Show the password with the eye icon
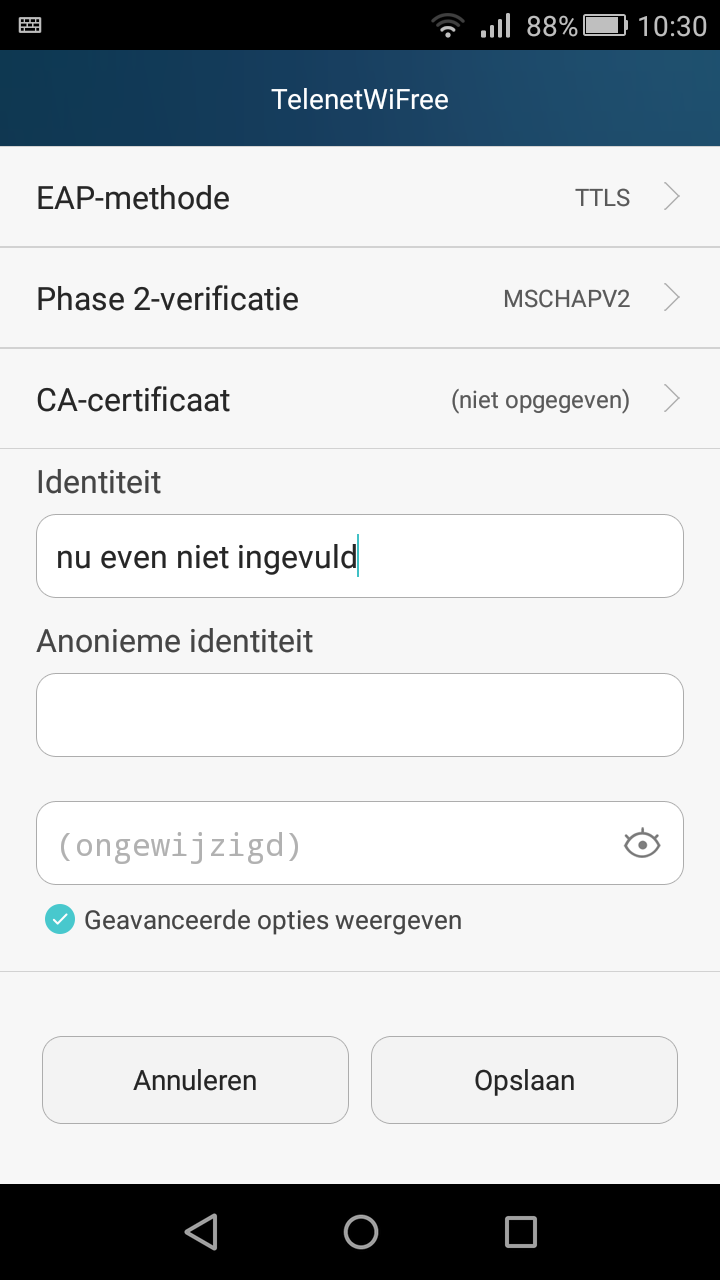This screenshot has width=720, height=1280. 642,844
